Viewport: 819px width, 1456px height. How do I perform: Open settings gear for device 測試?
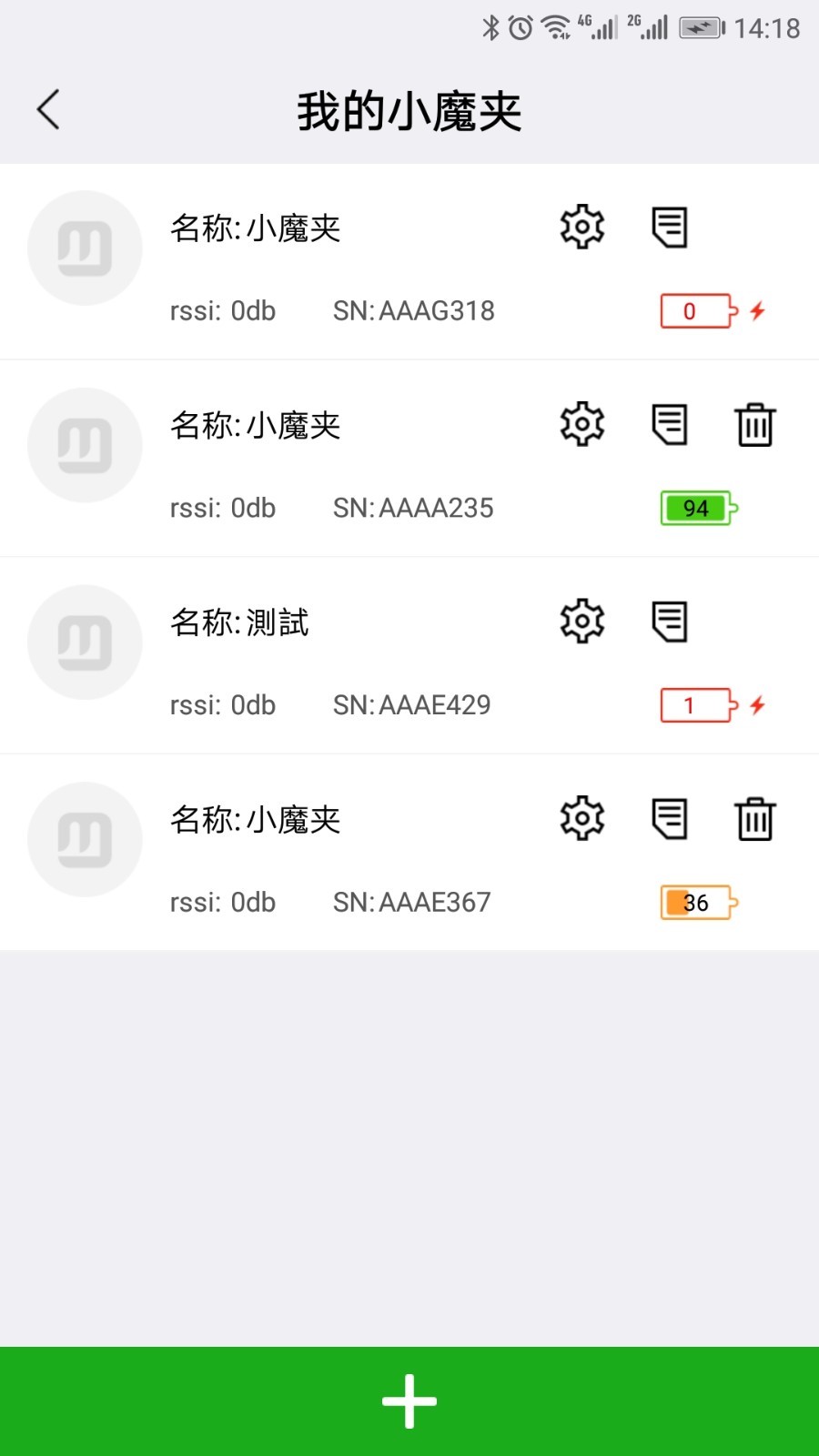[581, 621]
